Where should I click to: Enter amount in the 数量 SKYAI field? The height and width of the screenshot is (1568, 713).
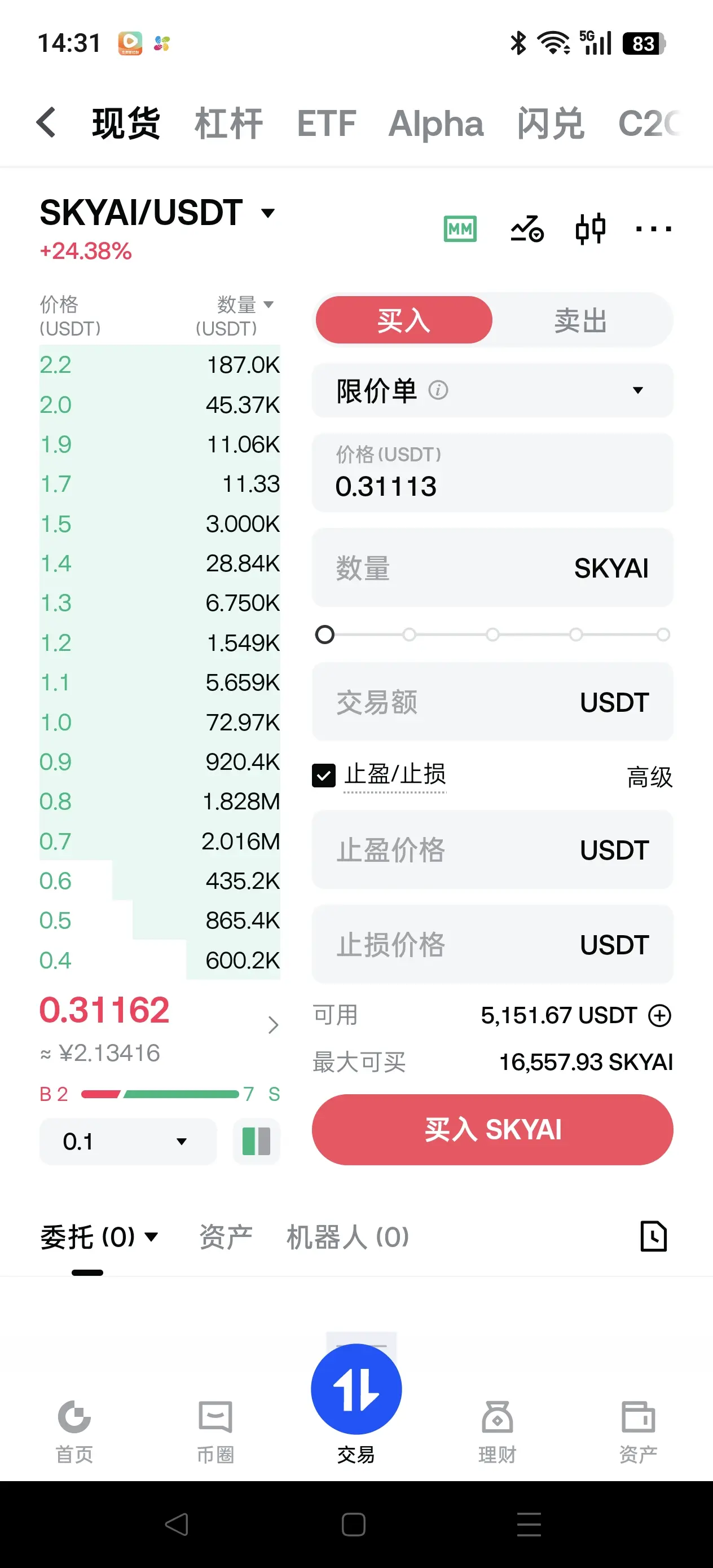(492, 567)
